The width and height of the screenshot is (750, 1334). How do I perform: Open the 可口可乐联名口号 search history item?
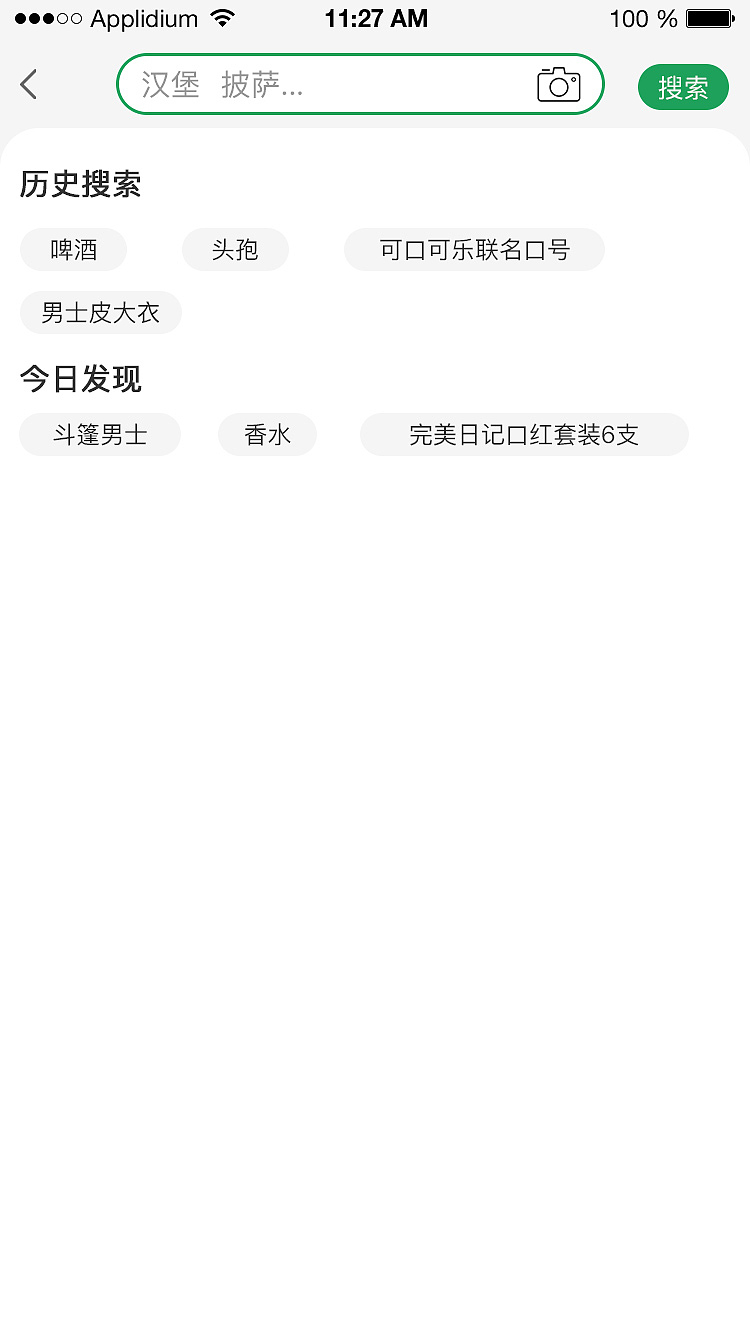[474, 250]
